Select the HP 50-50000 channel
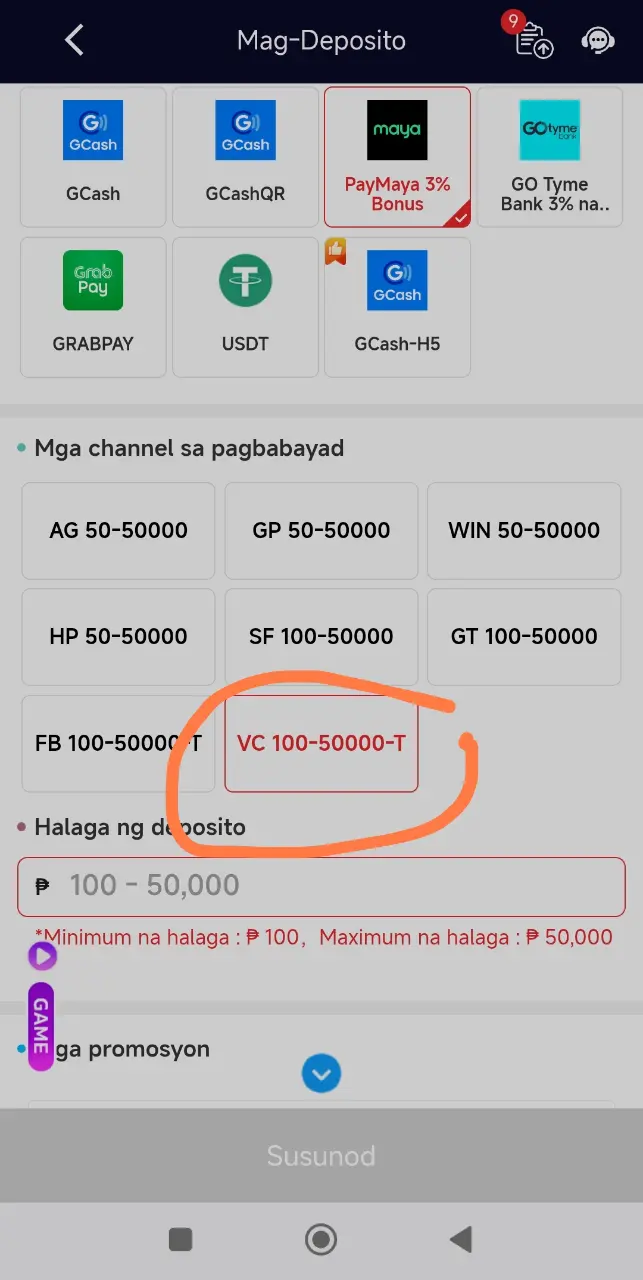The width and height of the screenshot is (643, 1280). point(118,636)
